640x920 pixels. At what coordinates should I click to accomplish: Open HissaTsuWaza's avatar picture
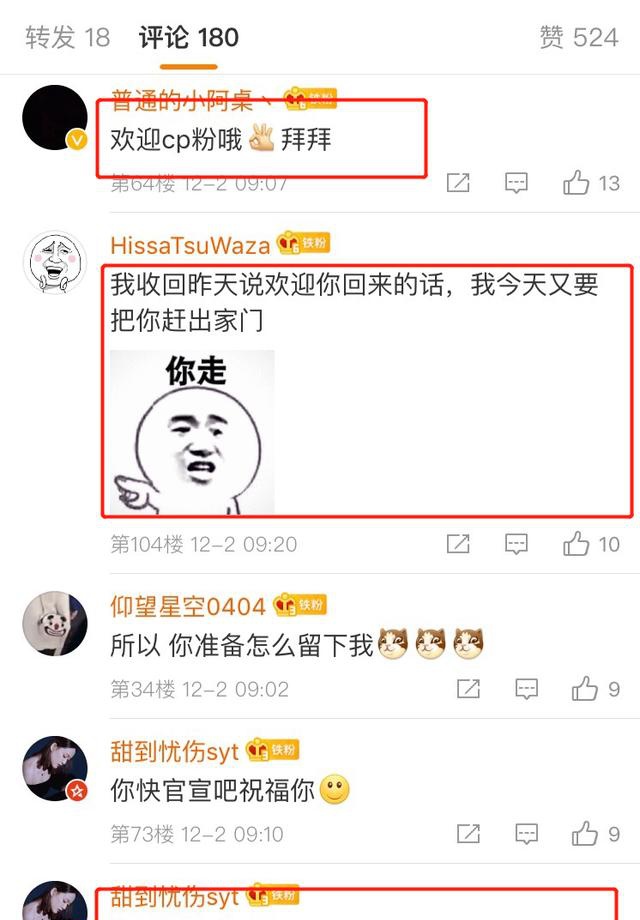click(x=55, y=262)
